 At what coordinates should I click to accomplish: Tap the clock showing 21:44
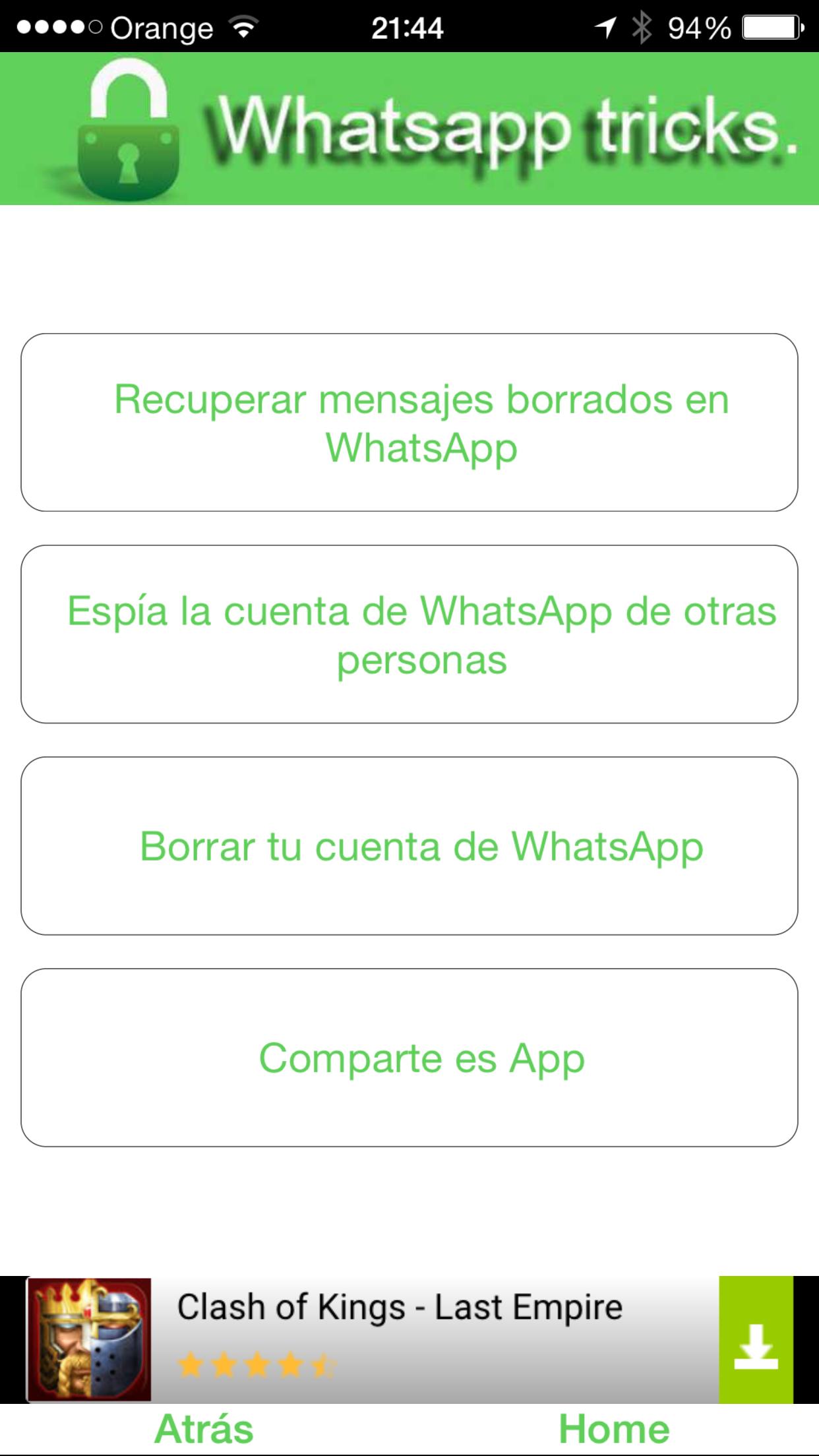(x=408, y=28)
